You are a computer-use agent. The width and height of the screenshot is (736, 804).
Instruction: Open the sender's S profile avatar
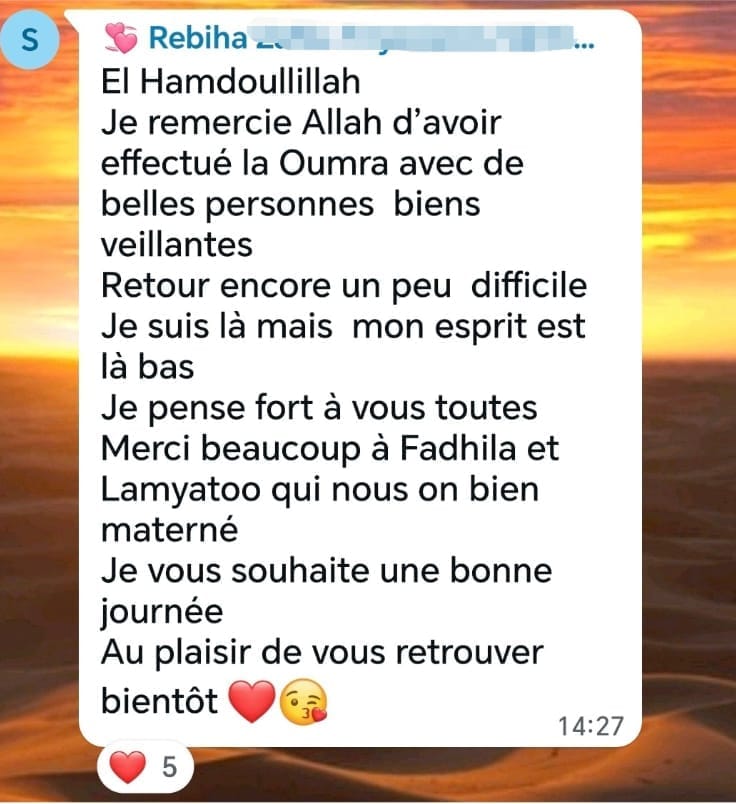pos(31,41)
